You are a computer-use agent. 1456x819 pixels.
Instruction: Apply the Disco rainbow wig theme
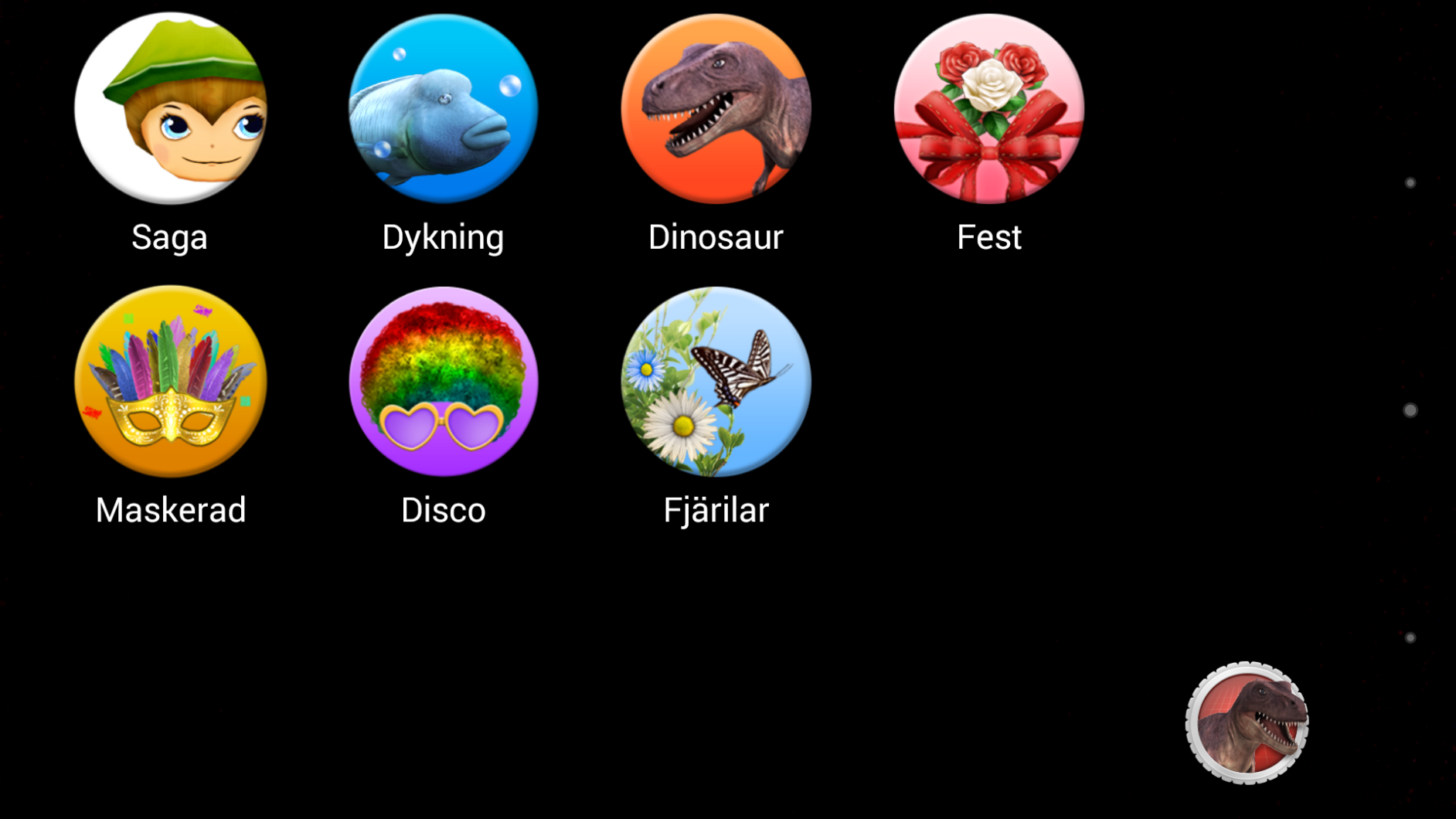[x=443, y=381]
